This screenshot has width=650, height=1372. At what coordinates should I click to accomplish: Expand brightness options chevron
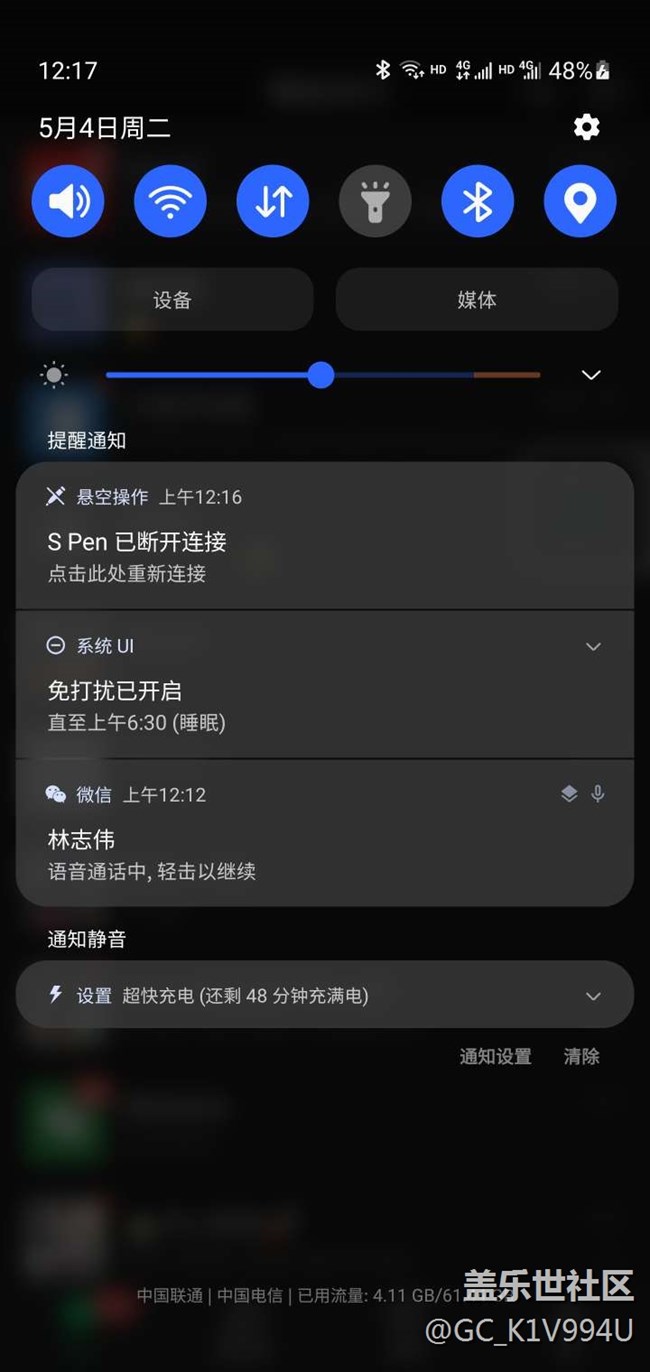coord(591,375)
